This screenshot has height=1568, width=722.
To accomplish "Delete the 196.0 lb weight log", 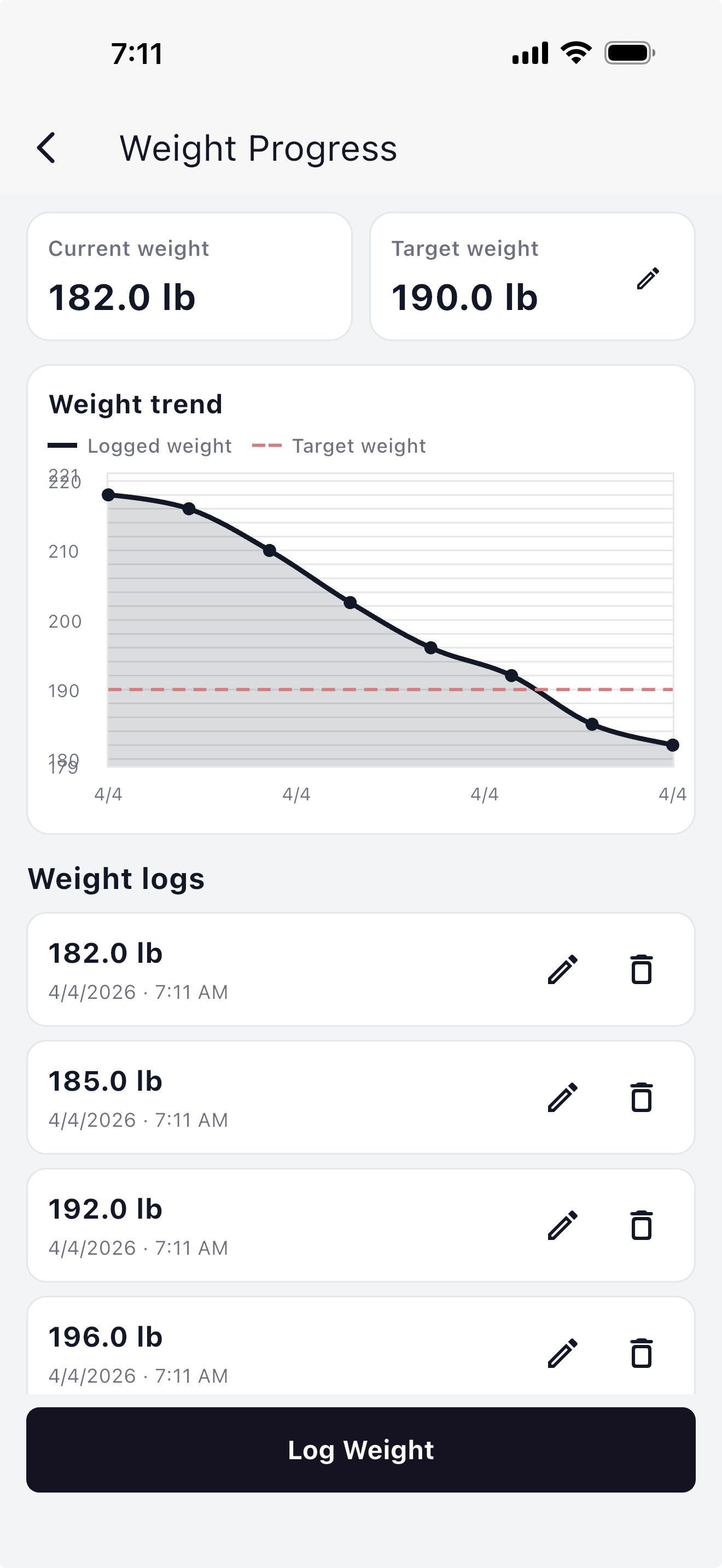I will [x=641, y=1354].
